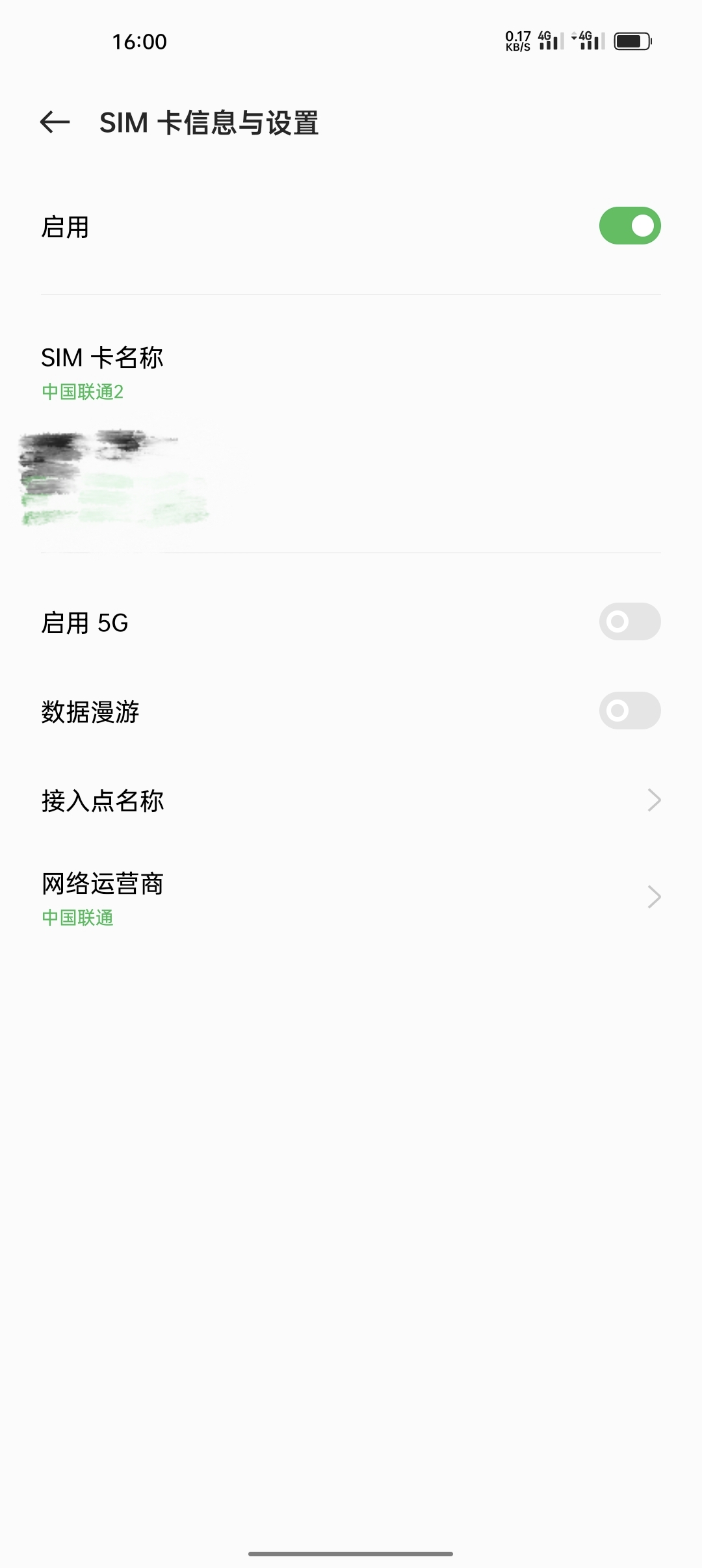Expand 接入点名称 via its chevron
The height and width of the screenshot is (1568, 702).
pos(655,800)
